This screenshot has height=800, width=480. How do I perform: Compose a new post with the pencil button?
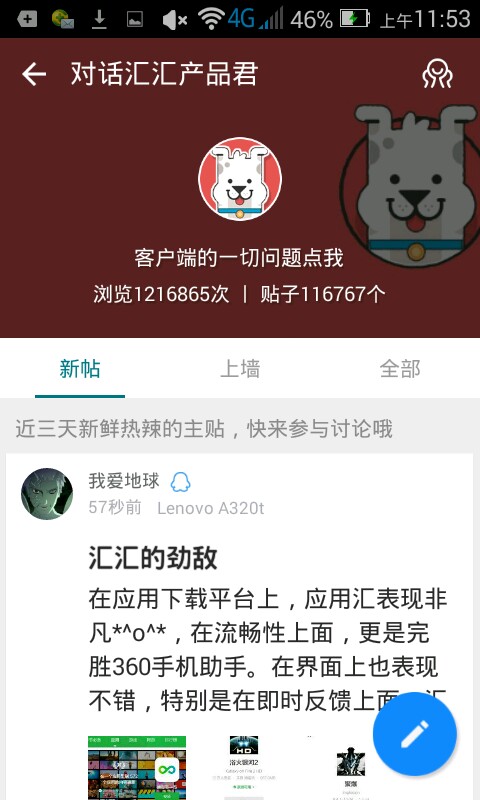point(414,734)
